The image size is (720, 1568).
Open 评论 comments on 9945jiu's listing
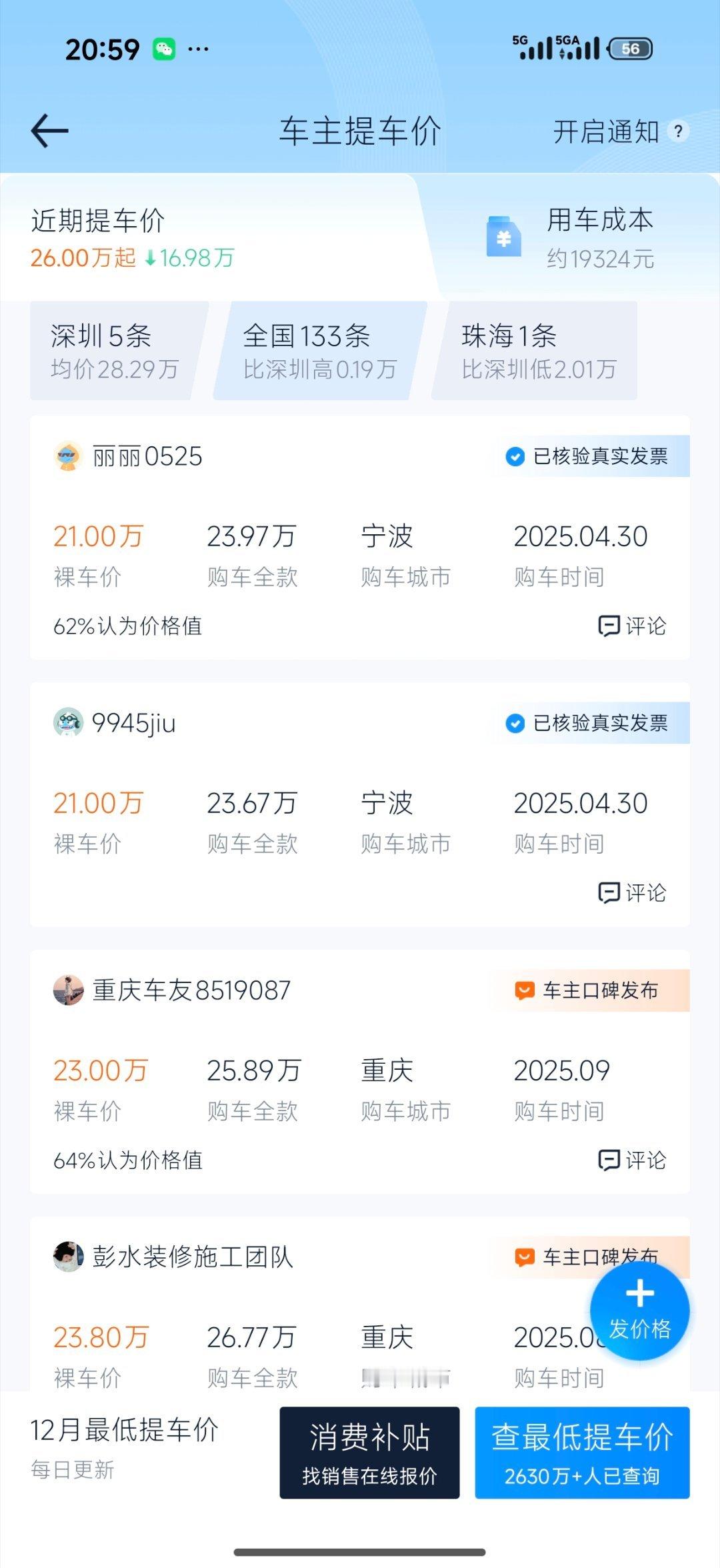[633, 893]
